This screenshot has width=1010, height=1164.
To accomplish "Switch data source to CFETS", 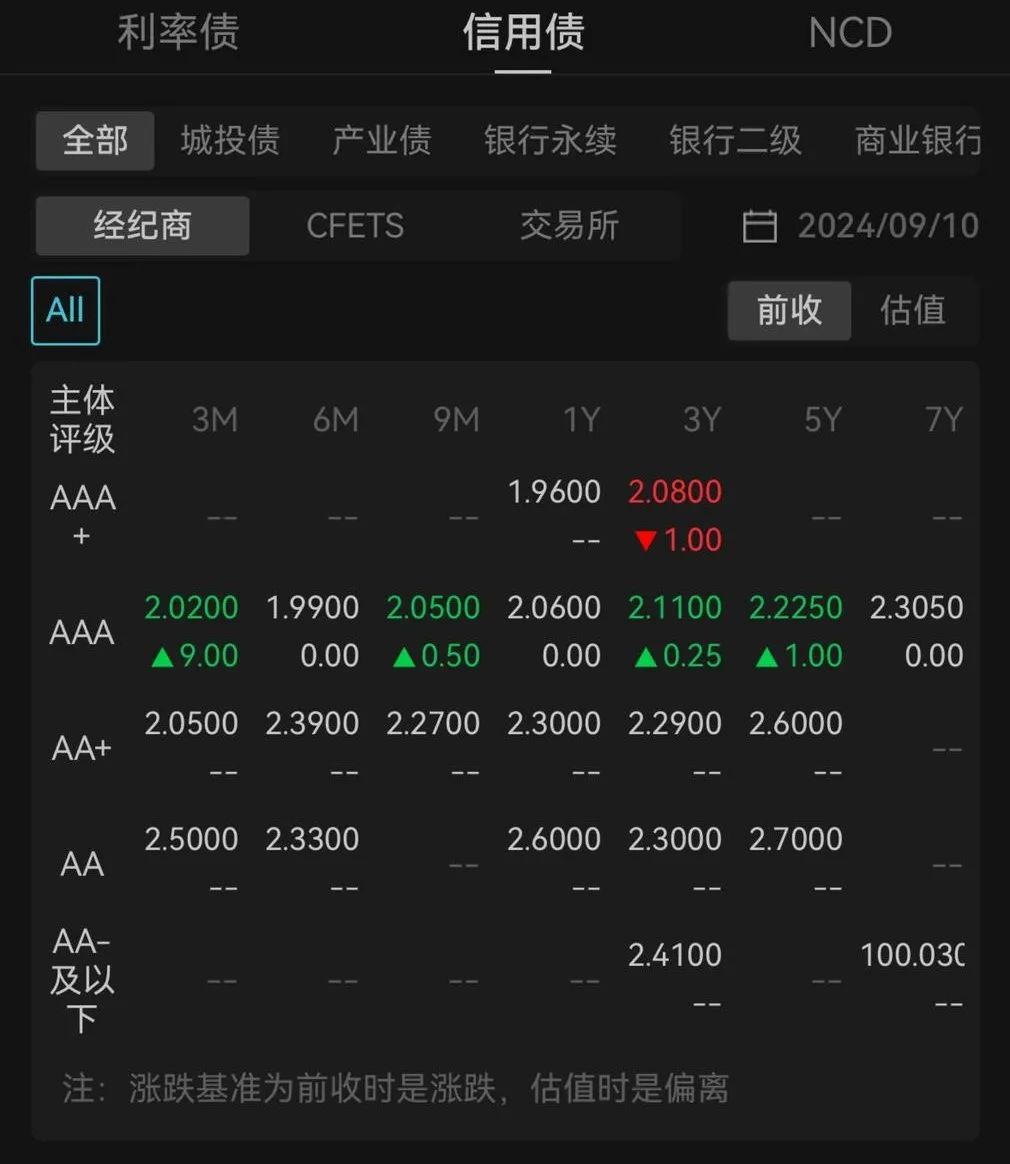I will 355,226.
